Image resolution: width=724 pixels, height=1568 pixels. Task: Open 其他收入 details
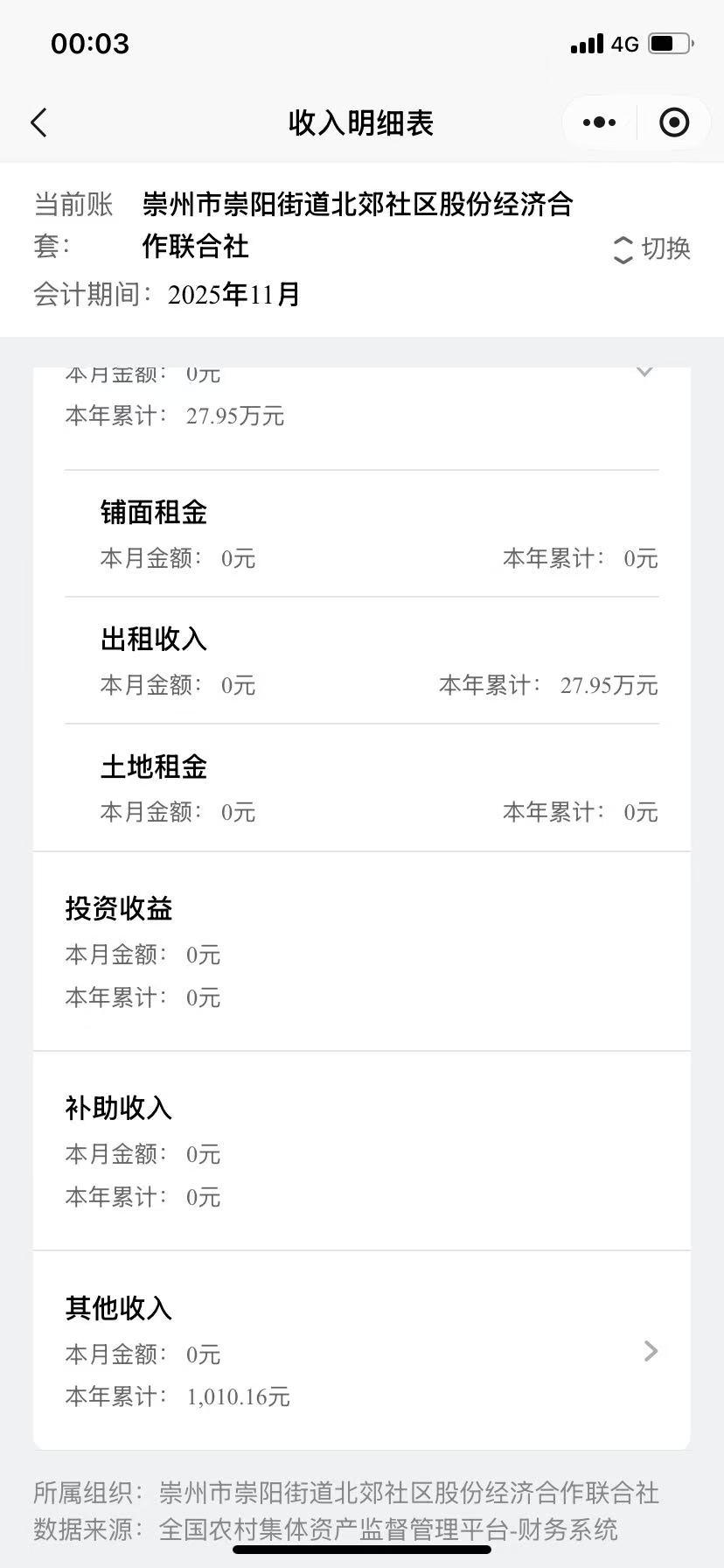pos(650,1352)
